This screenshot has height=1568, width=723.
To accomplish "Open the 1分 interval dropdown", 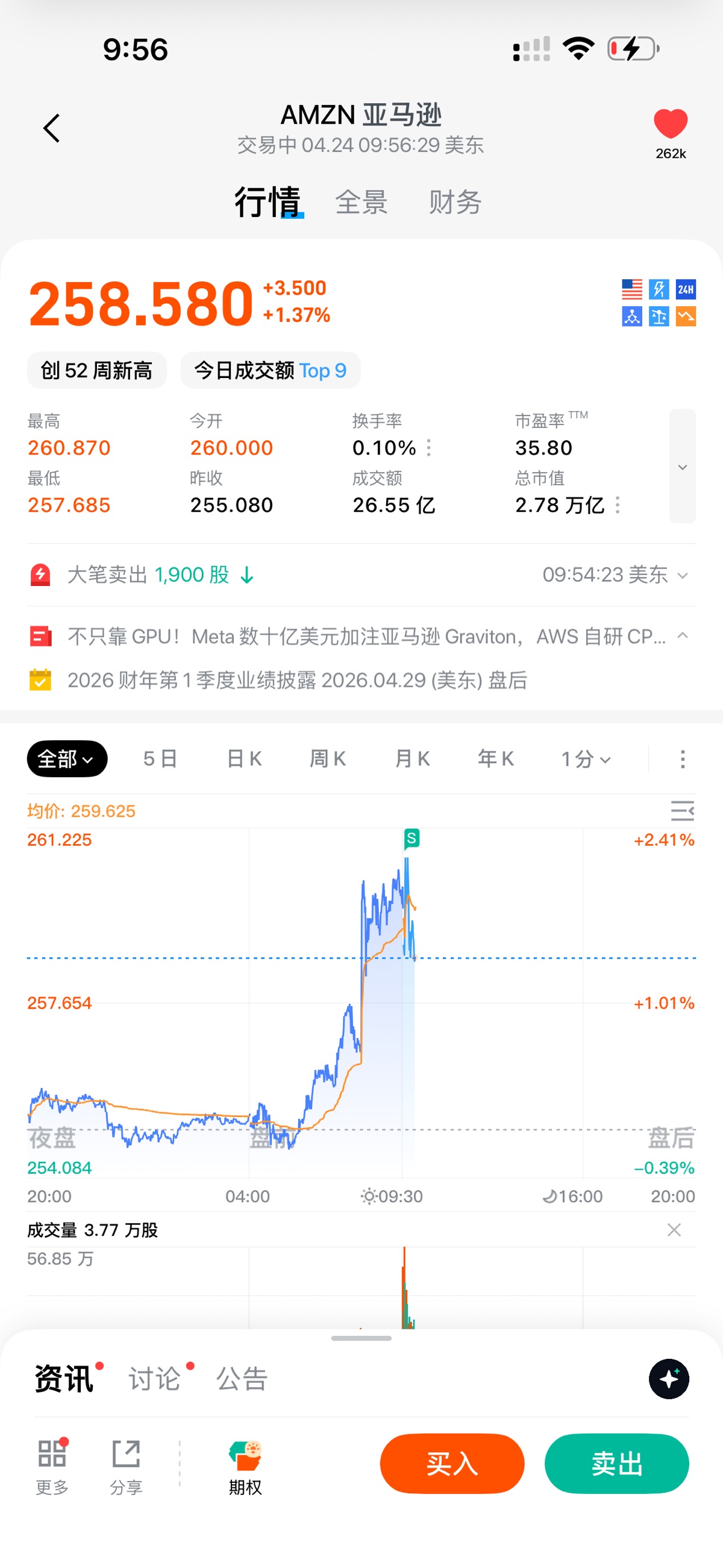I will pyautogui.click(x=586, y=759).
